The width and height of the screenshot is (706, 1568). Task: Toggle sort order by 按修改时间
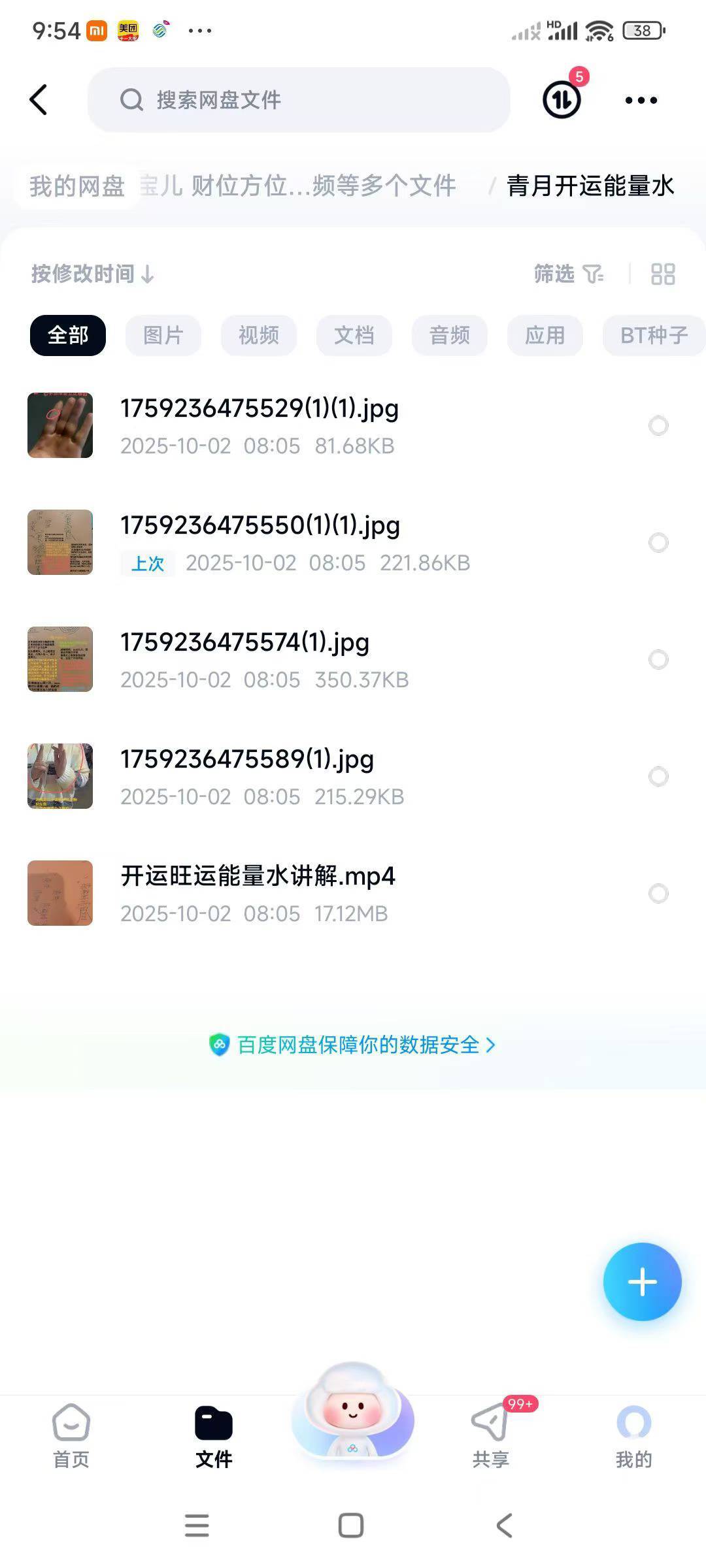coord(92,274)
